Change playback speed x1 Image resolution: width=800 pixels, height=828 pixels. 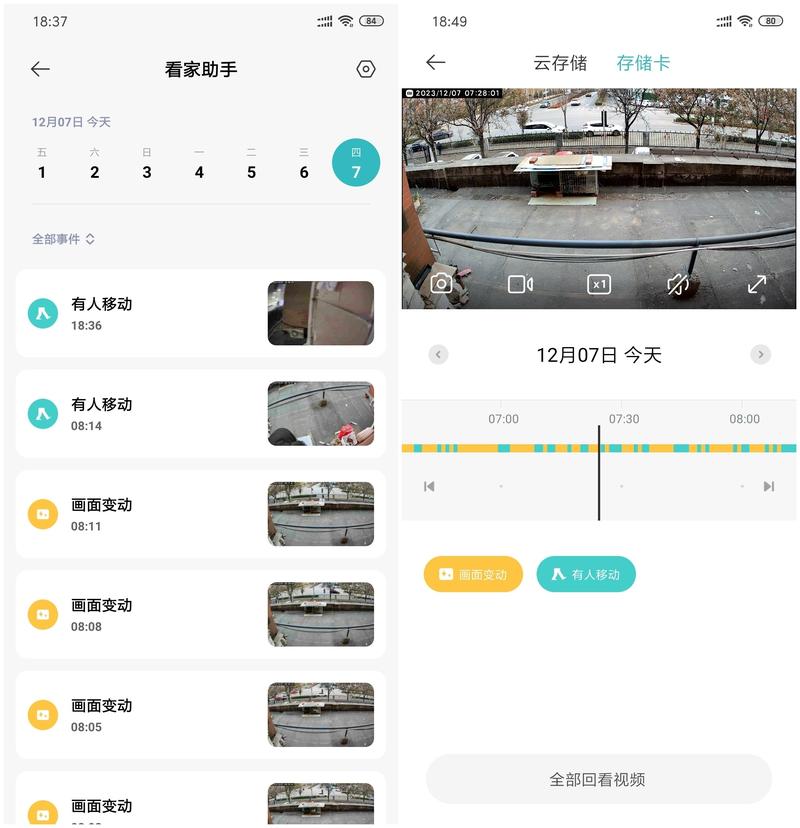coord(599,284)
